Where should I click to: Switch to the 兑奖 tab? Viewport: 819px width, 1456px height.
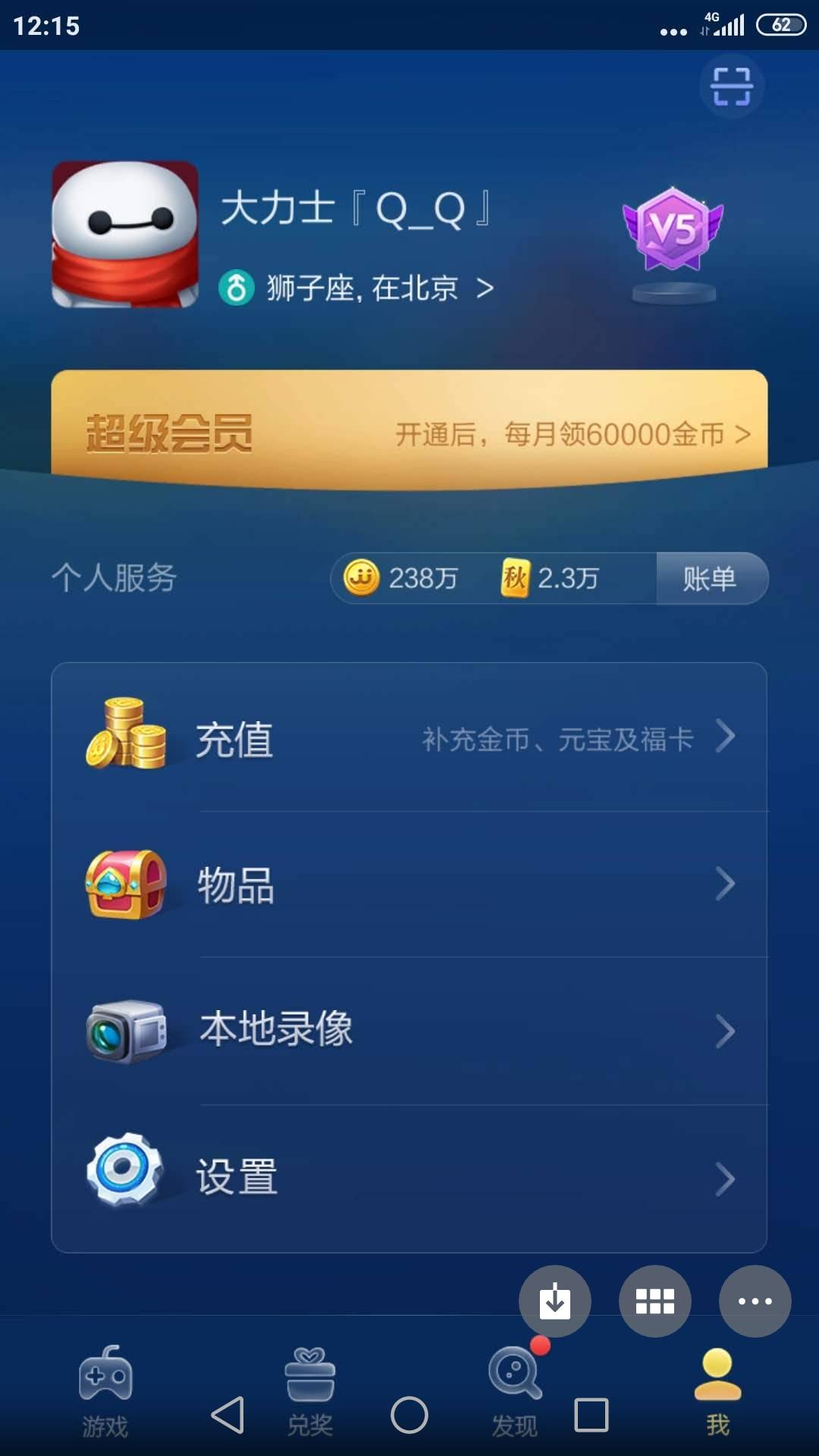click(x=309, y=1395)
